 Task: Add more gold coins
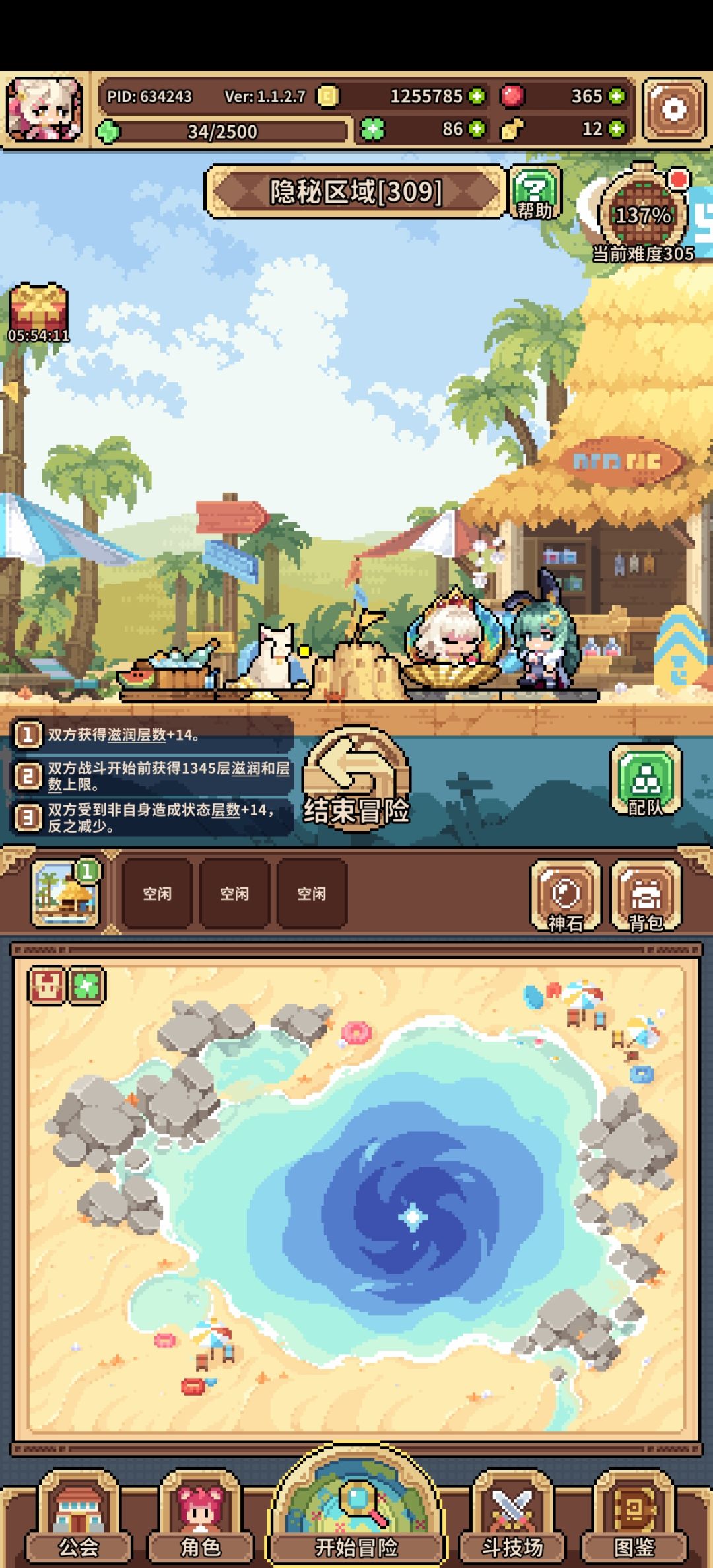coord(476,96)
